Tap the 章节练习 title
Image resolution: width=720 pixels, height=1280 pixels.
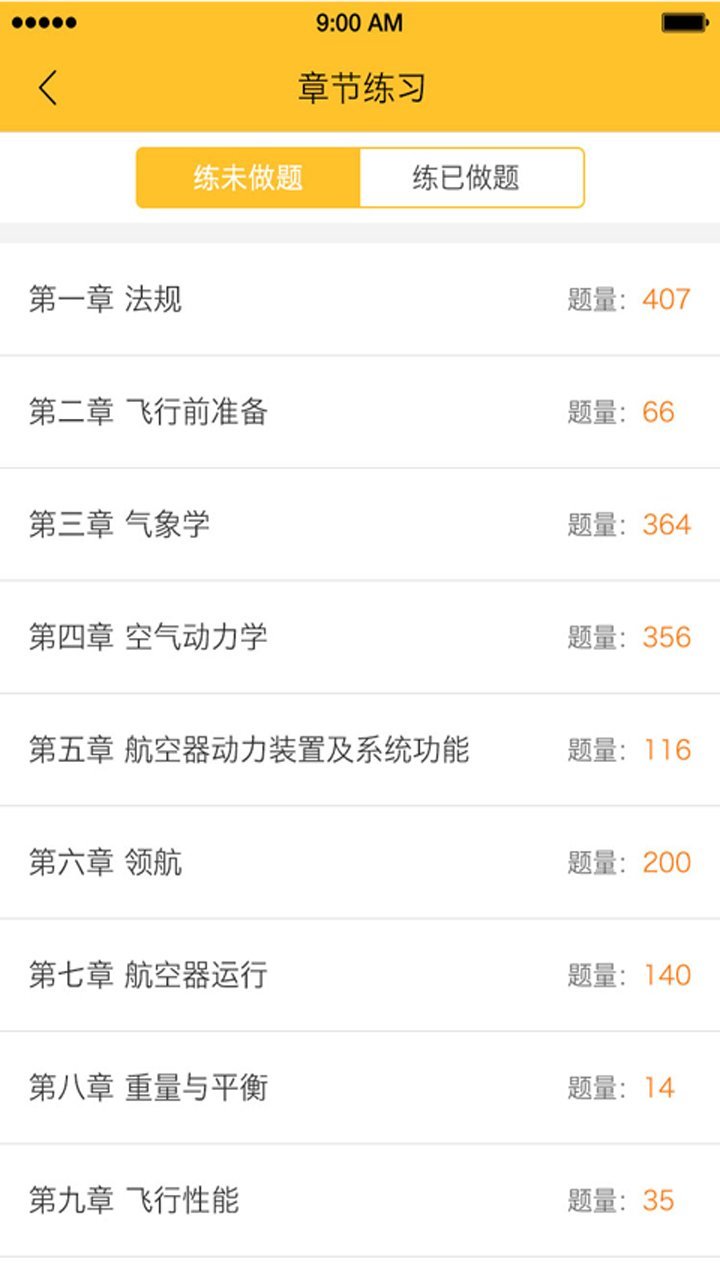(360, 88)
